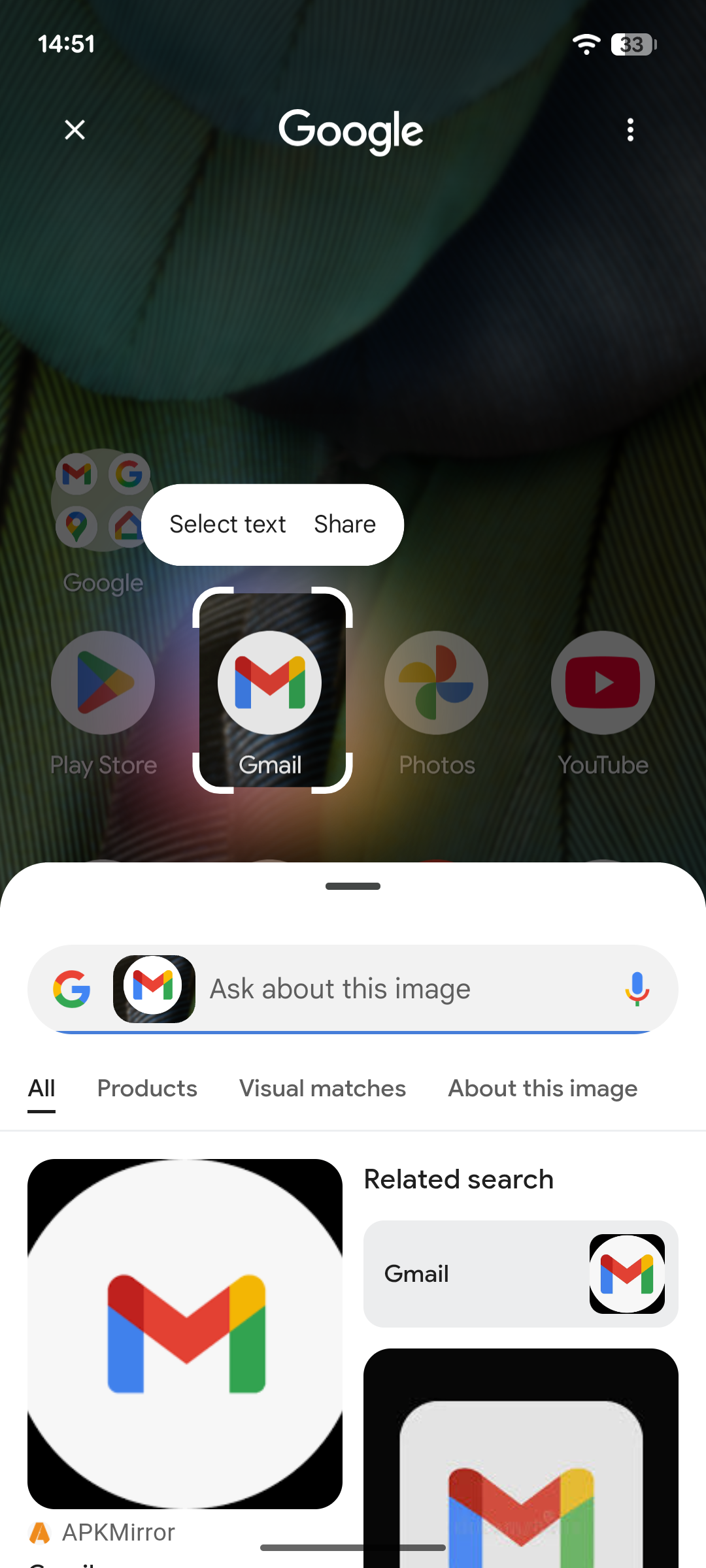This screenshot has height=1568, width=706.
Task: Open the About this image tab
Action: coord(543,1088)
